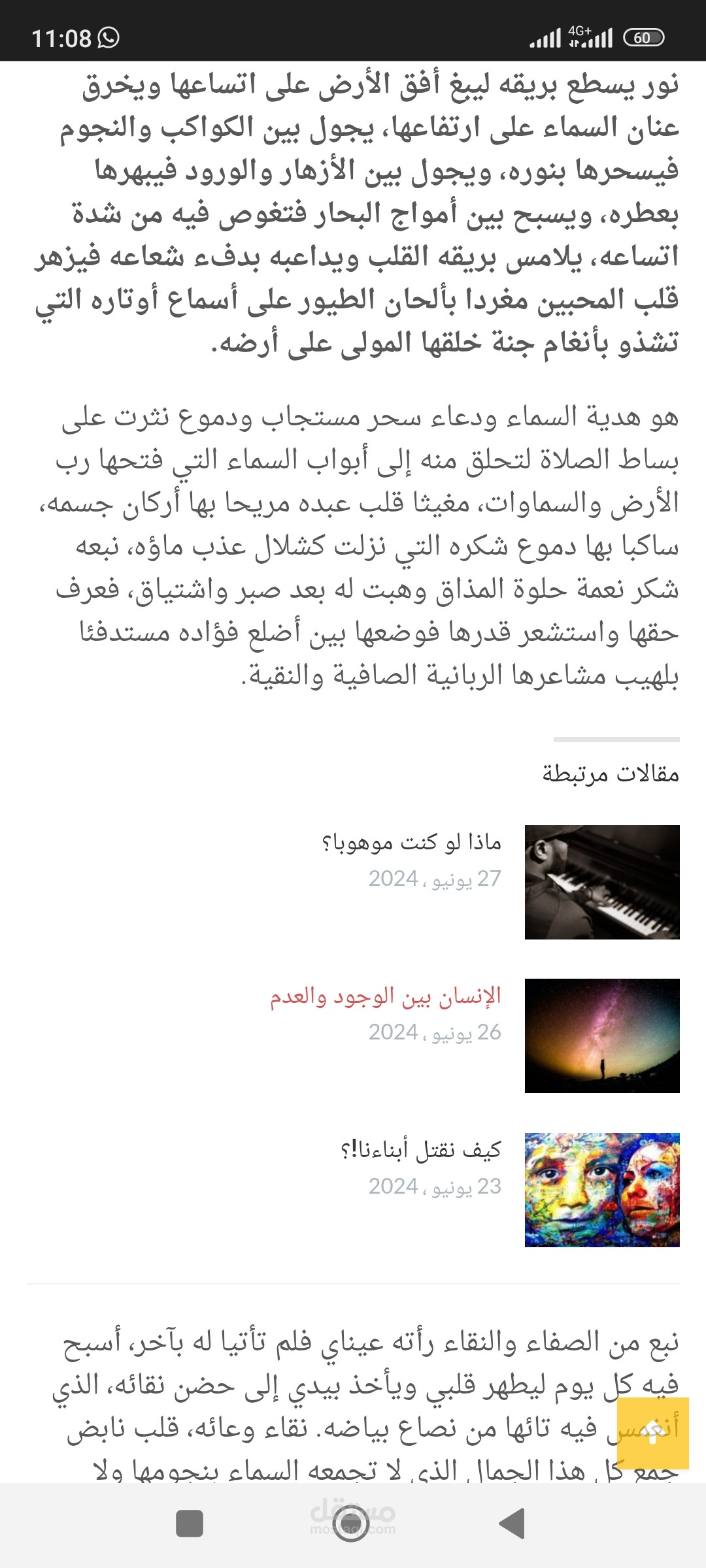
Task: Tap the colorful painted faces thumbnail
Action: [602, 1190]
